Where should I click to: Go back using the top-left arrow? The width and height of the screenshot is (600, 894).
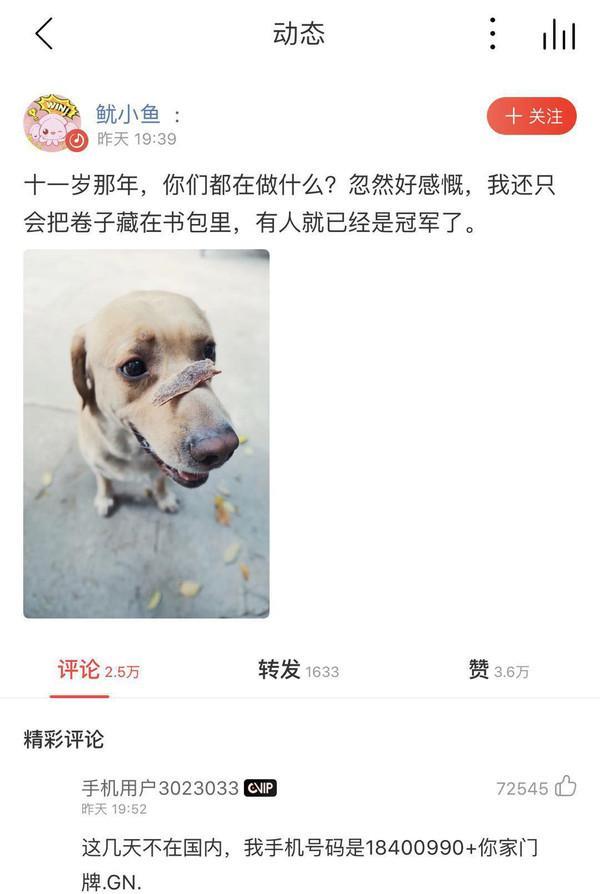pos(43,34)
